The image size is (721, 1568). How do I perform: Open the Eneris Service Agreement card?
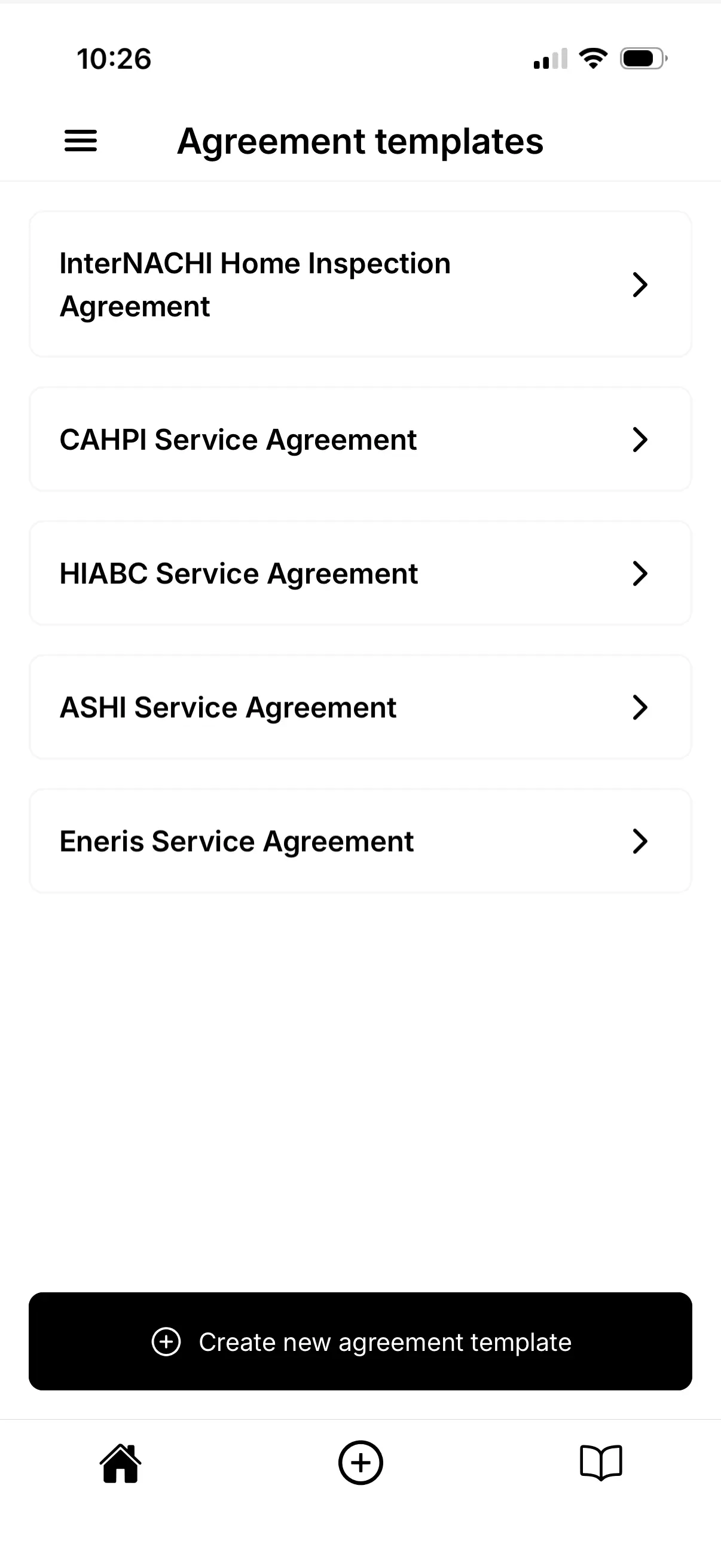(360, 841)
